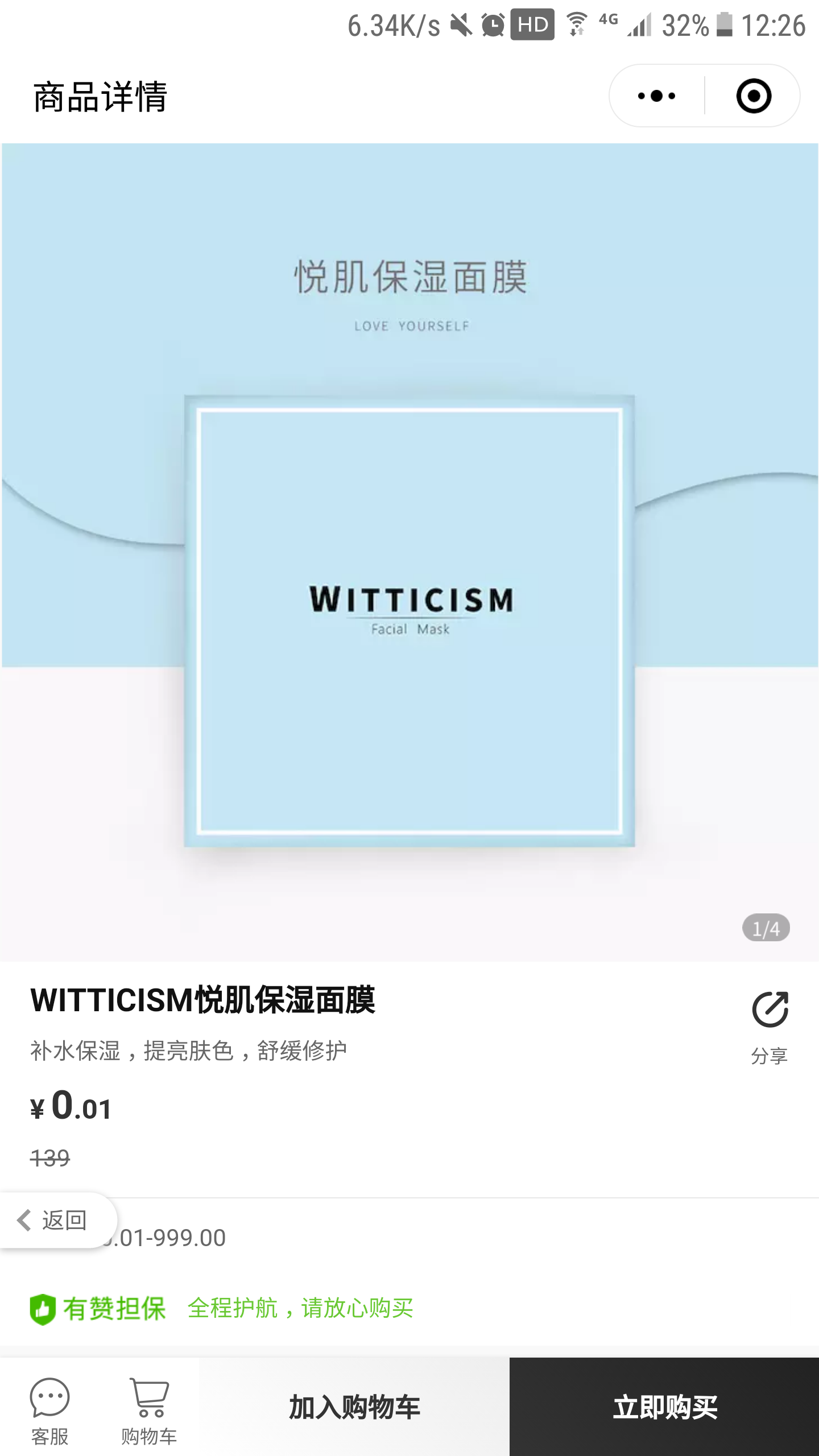Tap the HD icon in the status bar
Screen dimensions: 819x1456
(533, 24)
